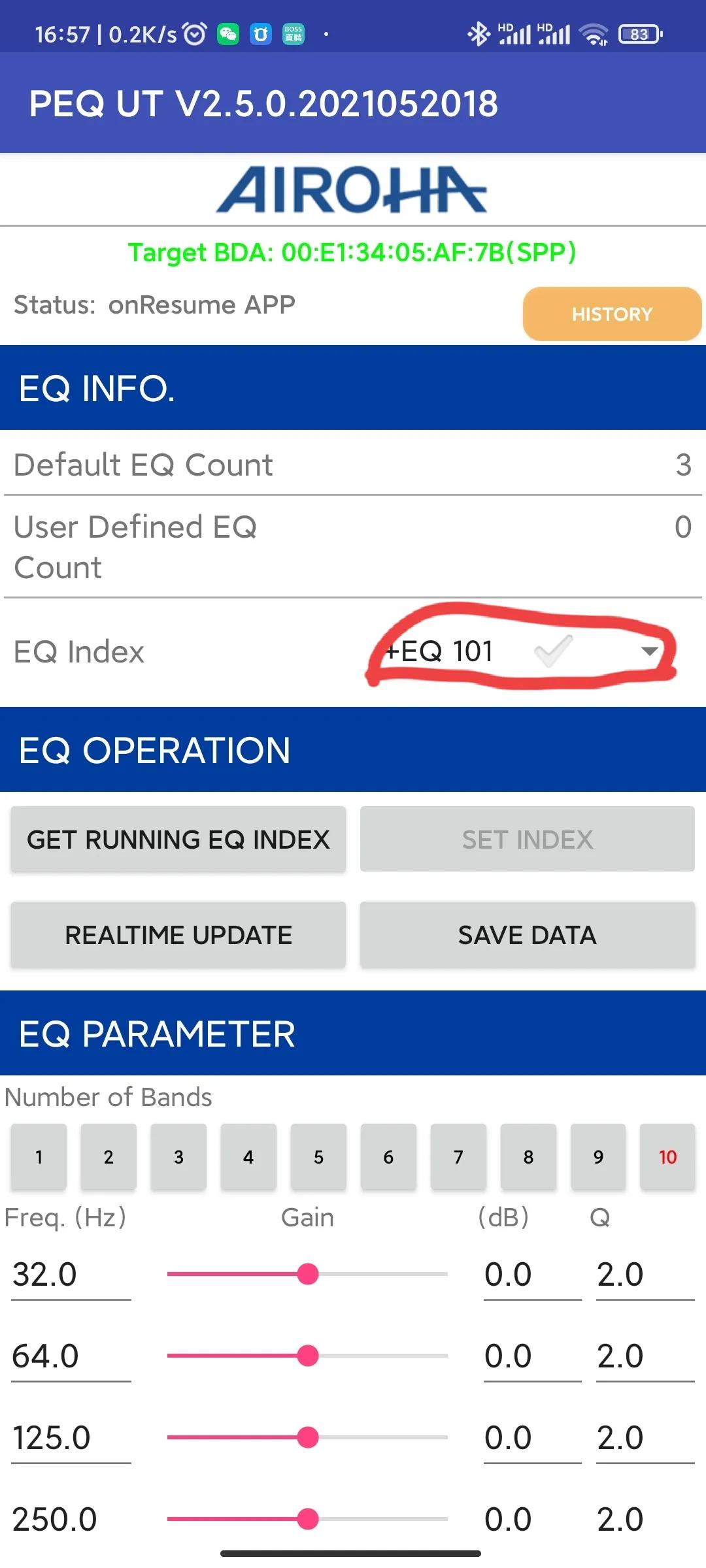This screenshot has height=1568, width=706.
Task: Select 3 bands
Action: point(178,1157)
